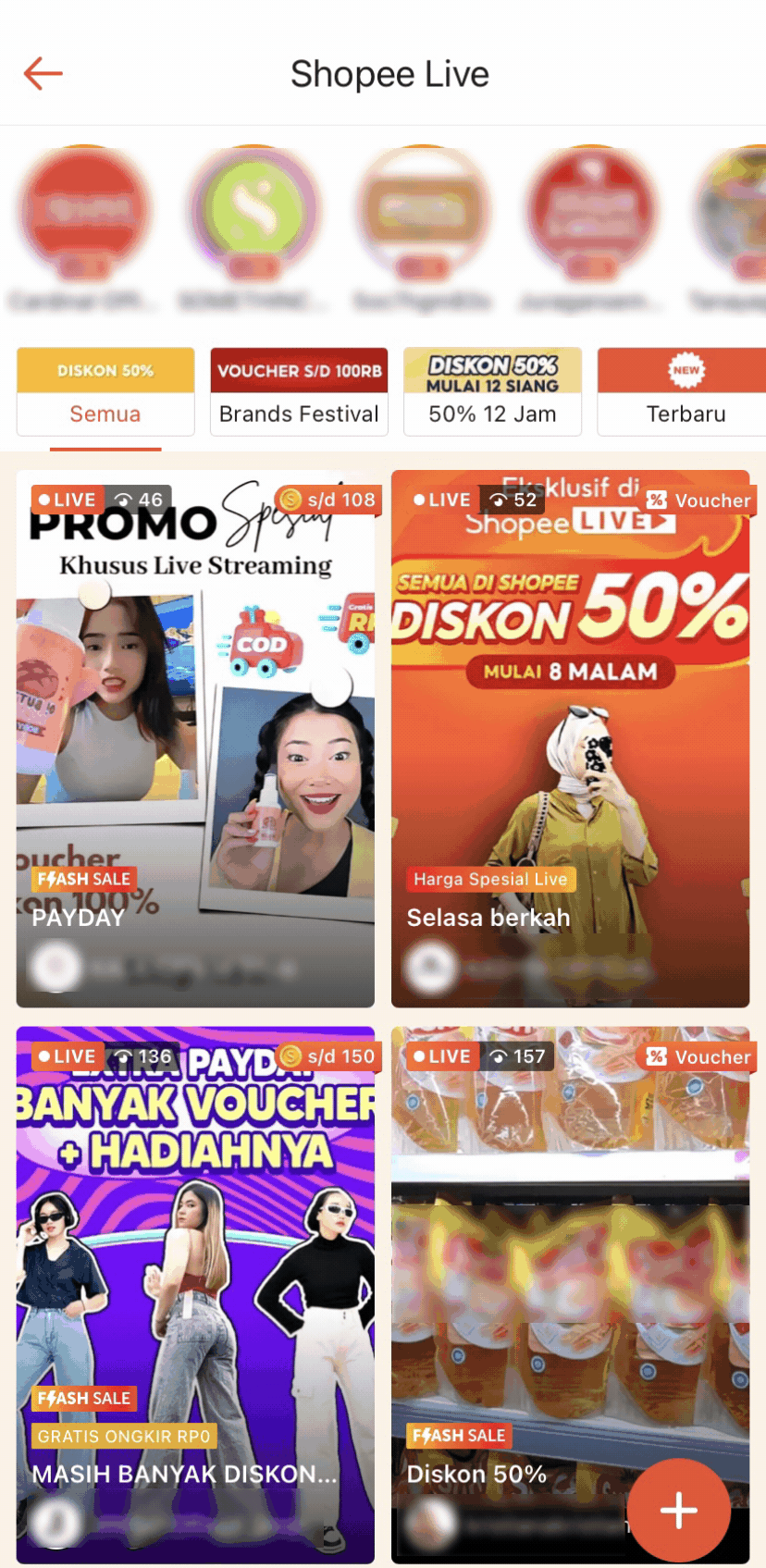The image size is (766, 1568).
Task: Tap the streamer avatar on Diskon 50% stream
Action: [431, 1521]
